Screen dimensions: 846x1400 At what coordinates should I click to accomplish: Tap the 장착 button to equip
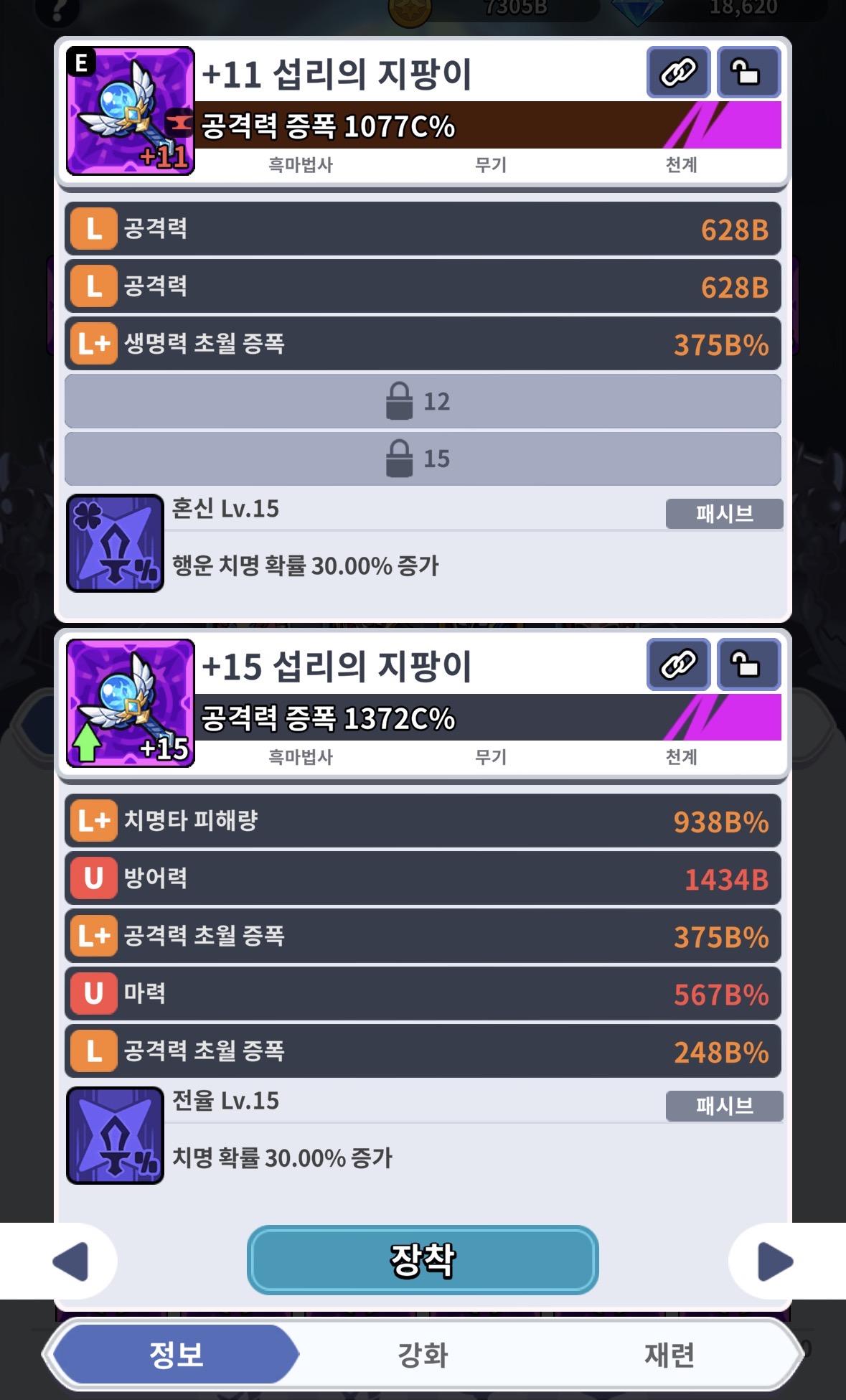[x=423, y=1260]
